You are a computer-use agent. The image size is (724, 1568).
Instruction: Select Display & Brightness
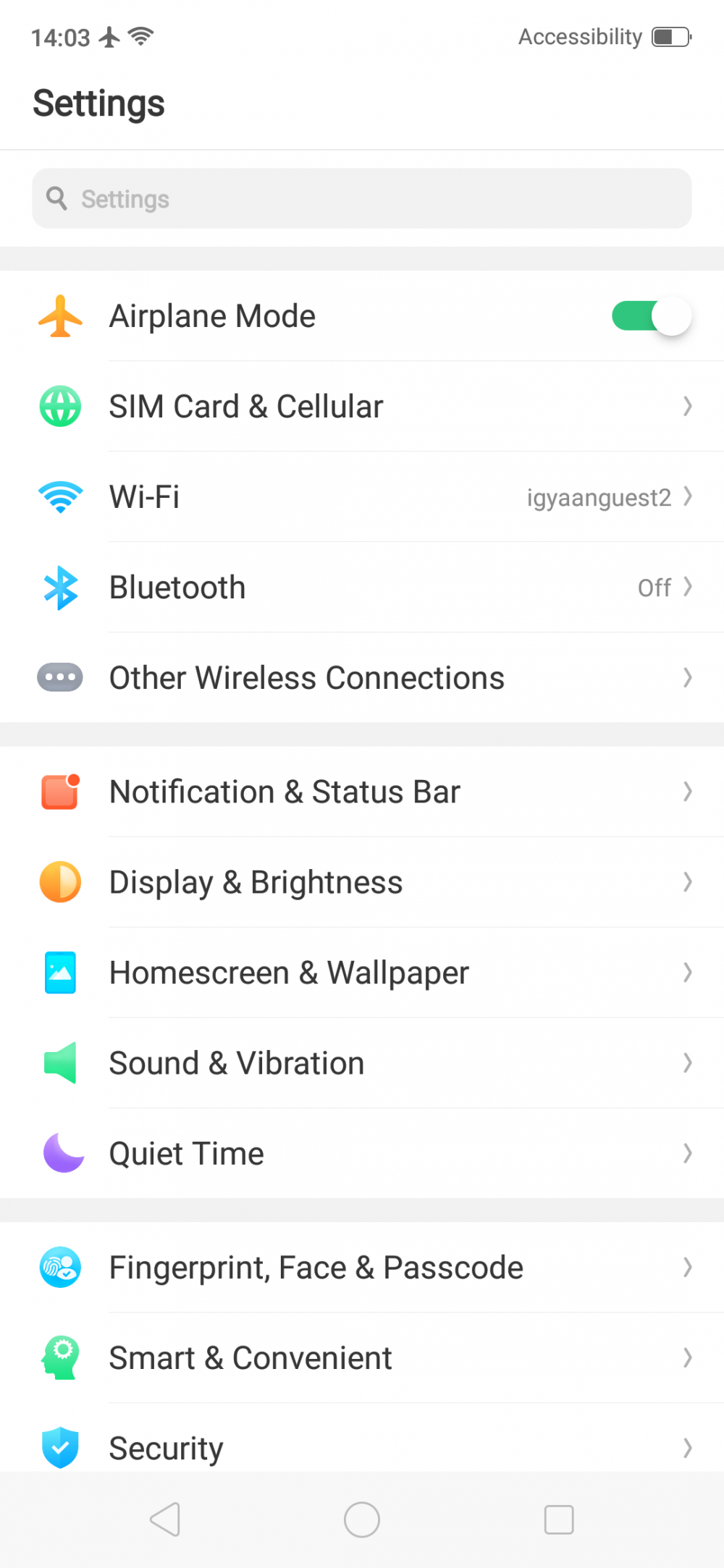click(362, 882)
